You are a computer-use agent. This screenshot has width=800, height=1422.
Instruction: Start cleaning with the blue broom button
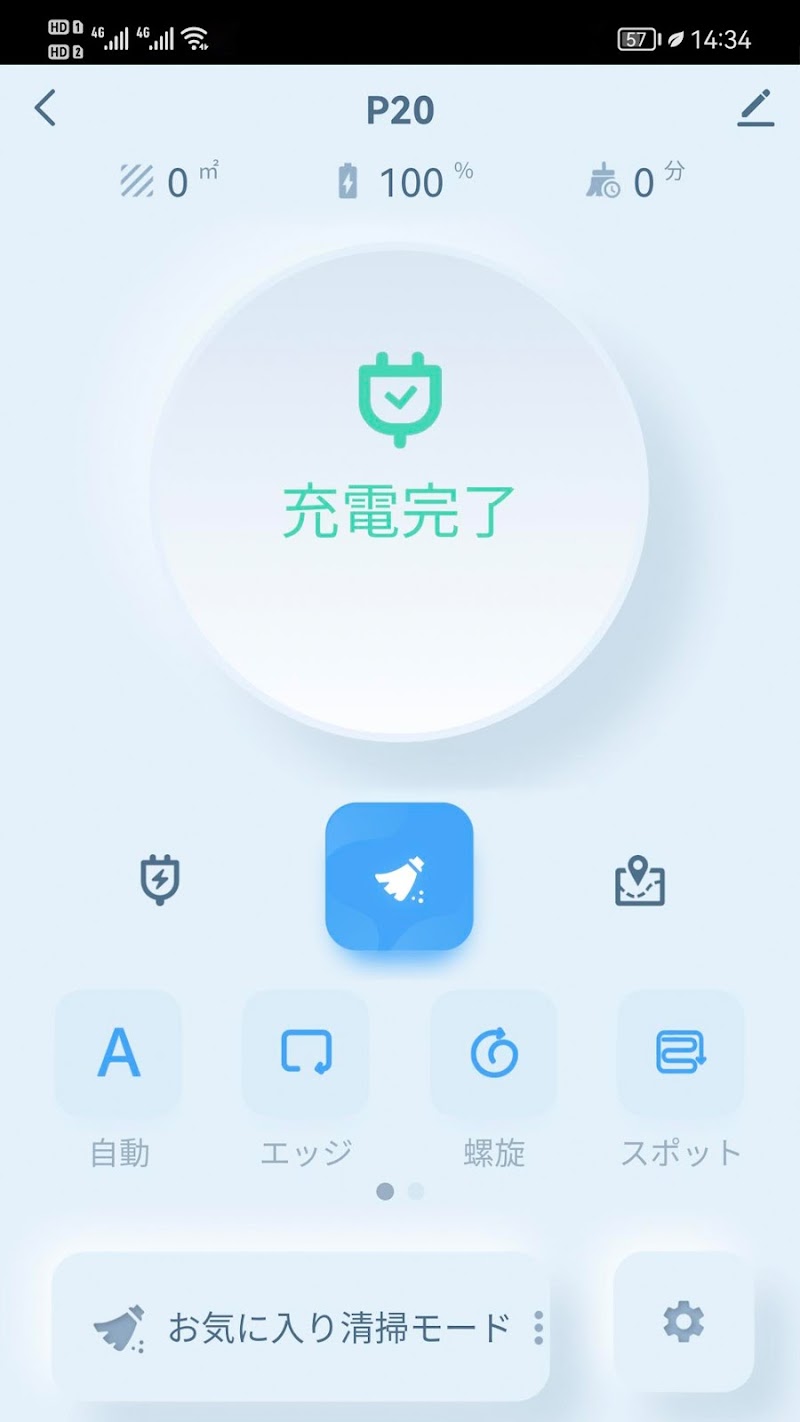(399, 877)
